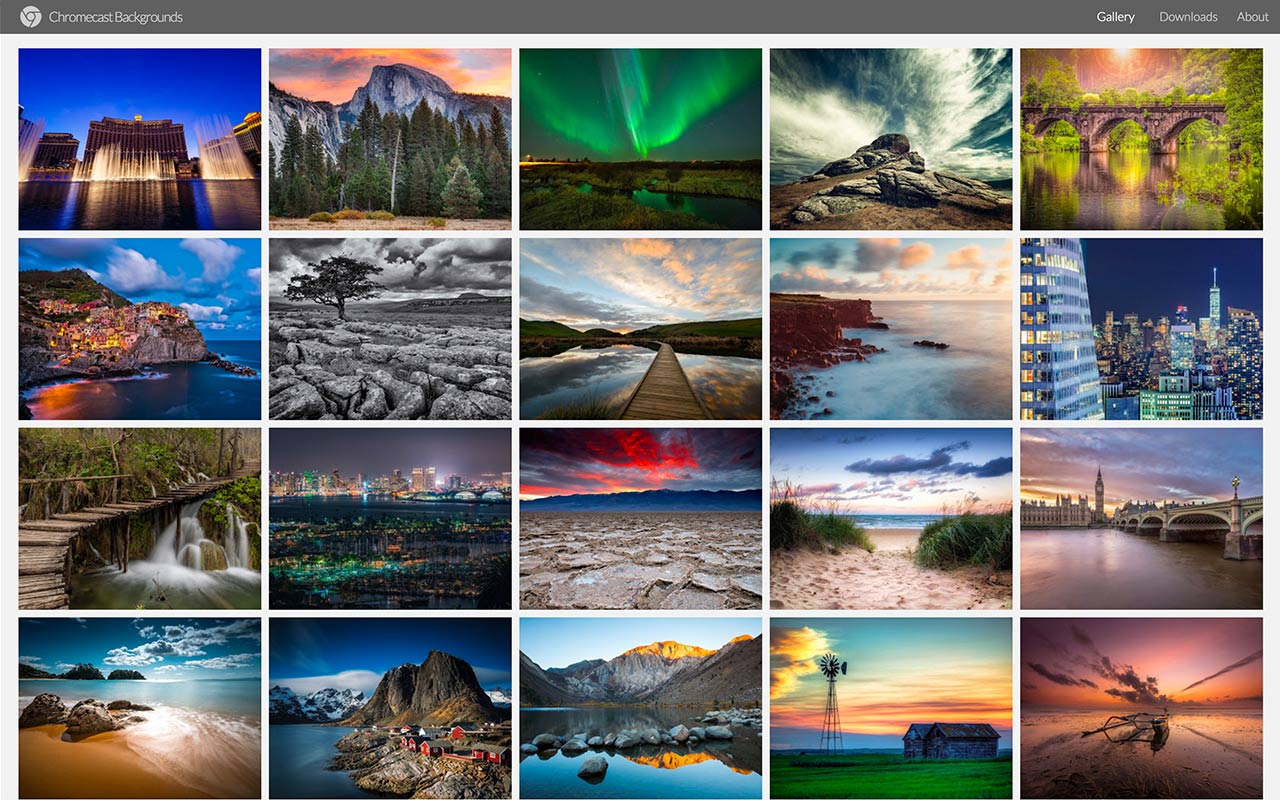Select the stone arch bridge reflection photo

click(1141, 139)
